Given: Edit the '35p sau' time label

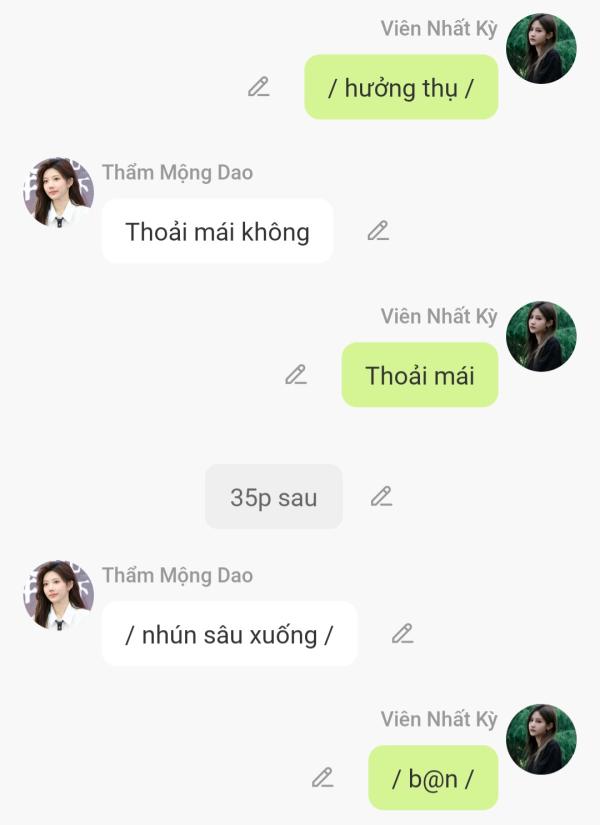Looking at the screenshot, I should [x=381, y=496].
